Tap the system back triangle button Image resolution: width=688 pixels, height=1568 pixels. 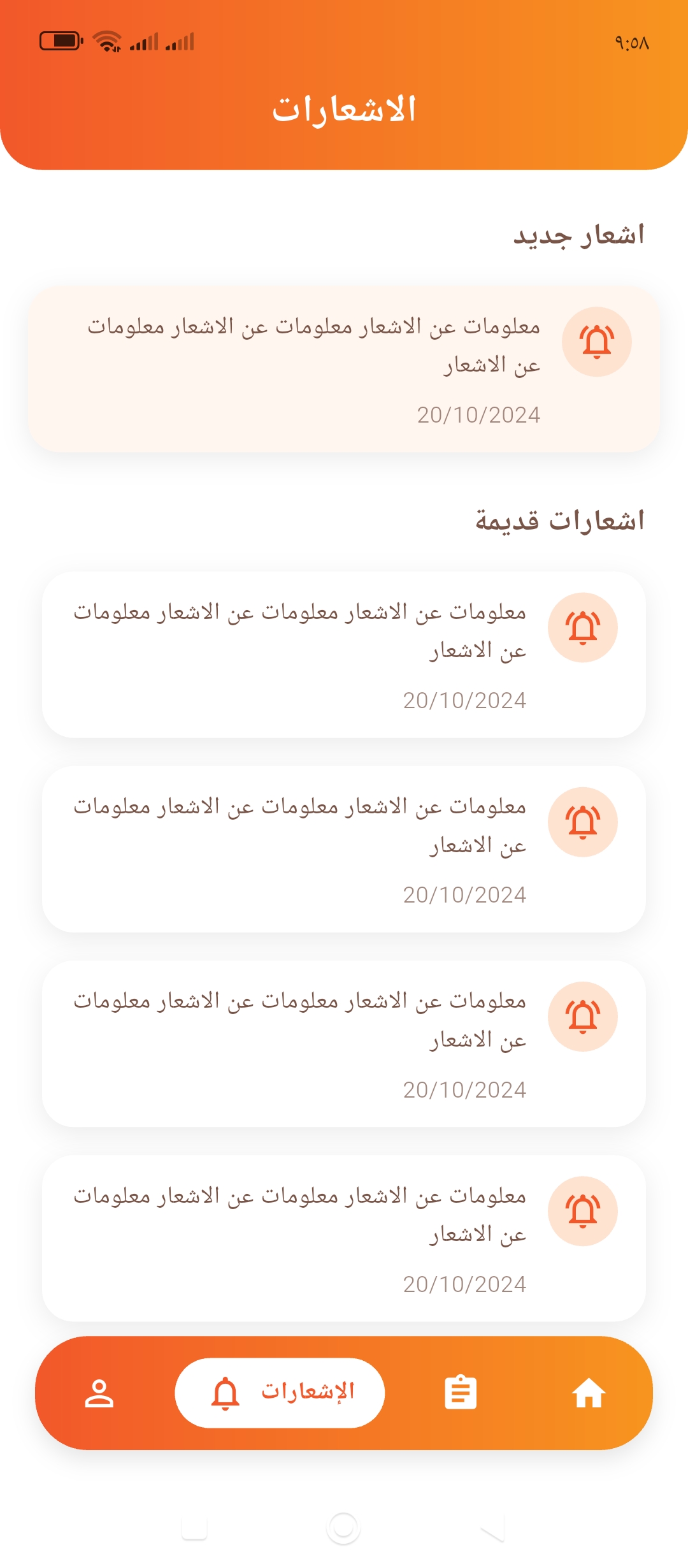[492, 1529]
